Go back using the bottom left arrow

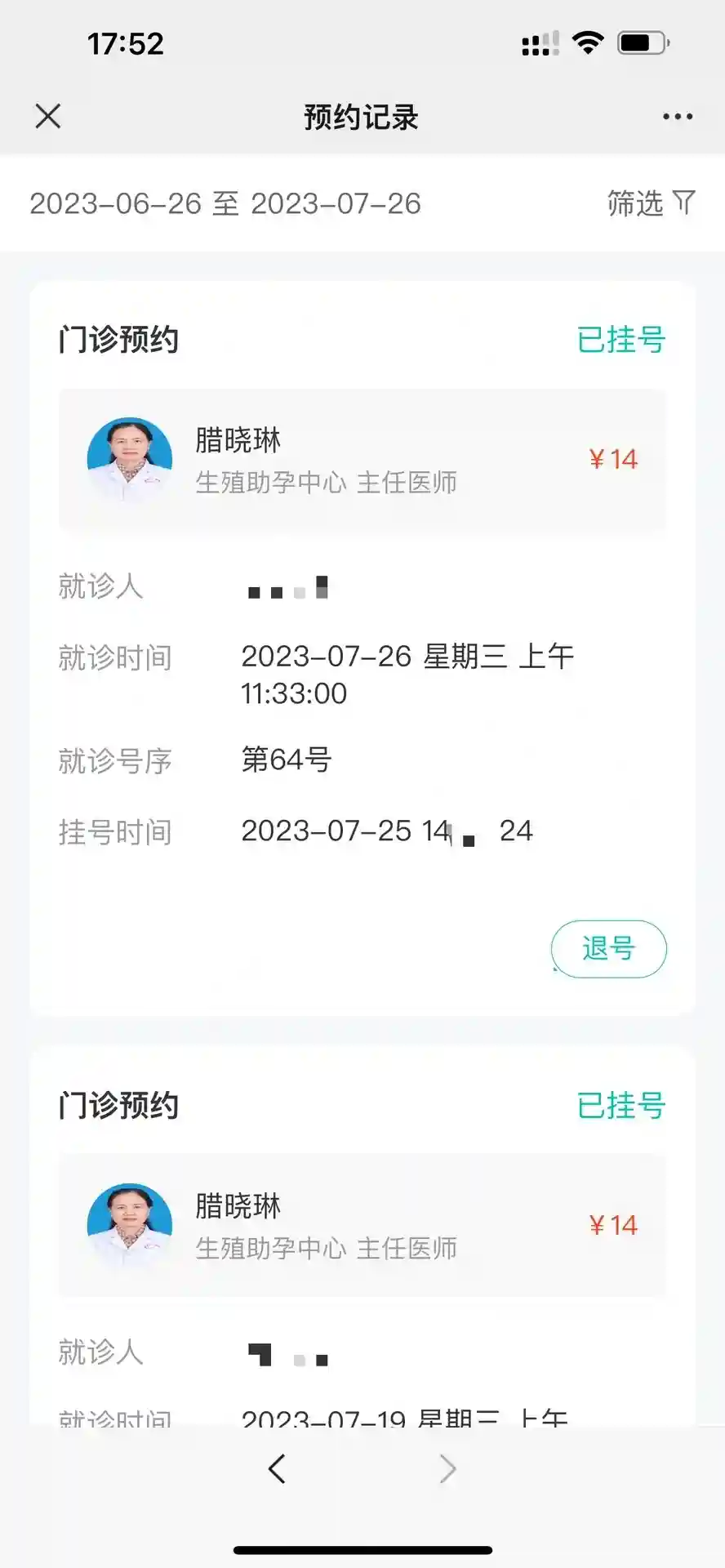pyautogui.click(x=278, y=1468)
